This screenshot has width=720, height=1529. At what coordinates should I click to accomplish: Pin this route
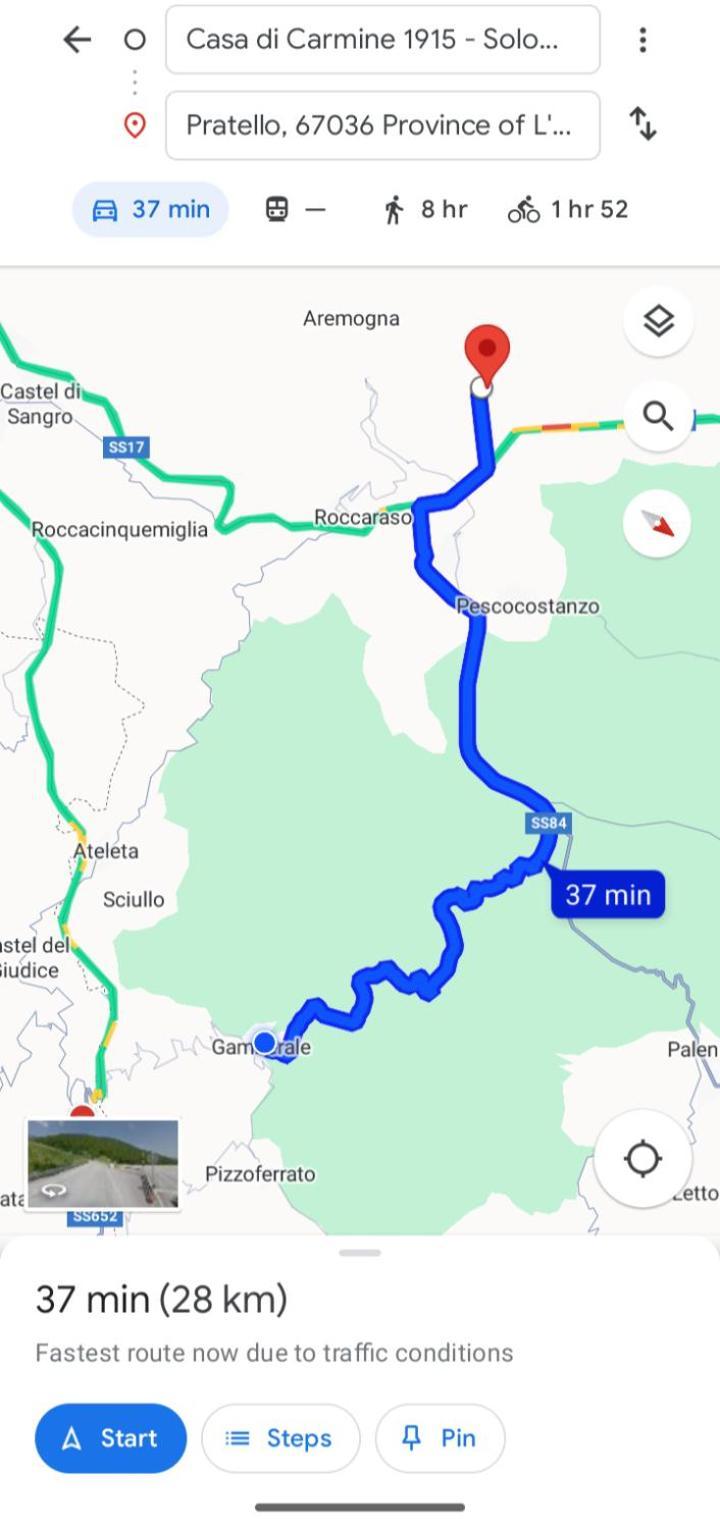(440, 1438)
